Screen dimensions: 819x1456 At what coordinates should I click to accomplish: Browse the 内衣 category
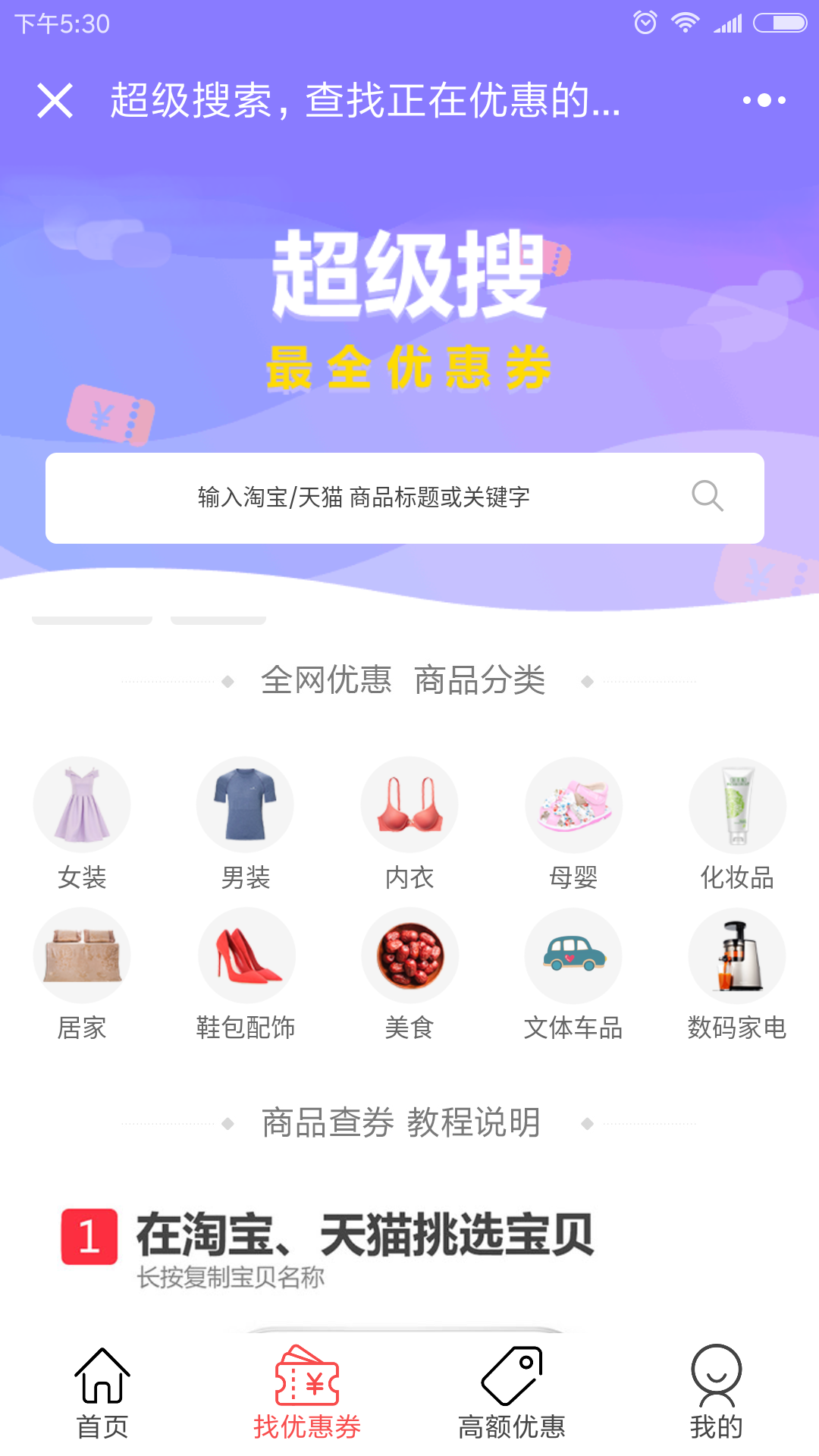(409, 824)
